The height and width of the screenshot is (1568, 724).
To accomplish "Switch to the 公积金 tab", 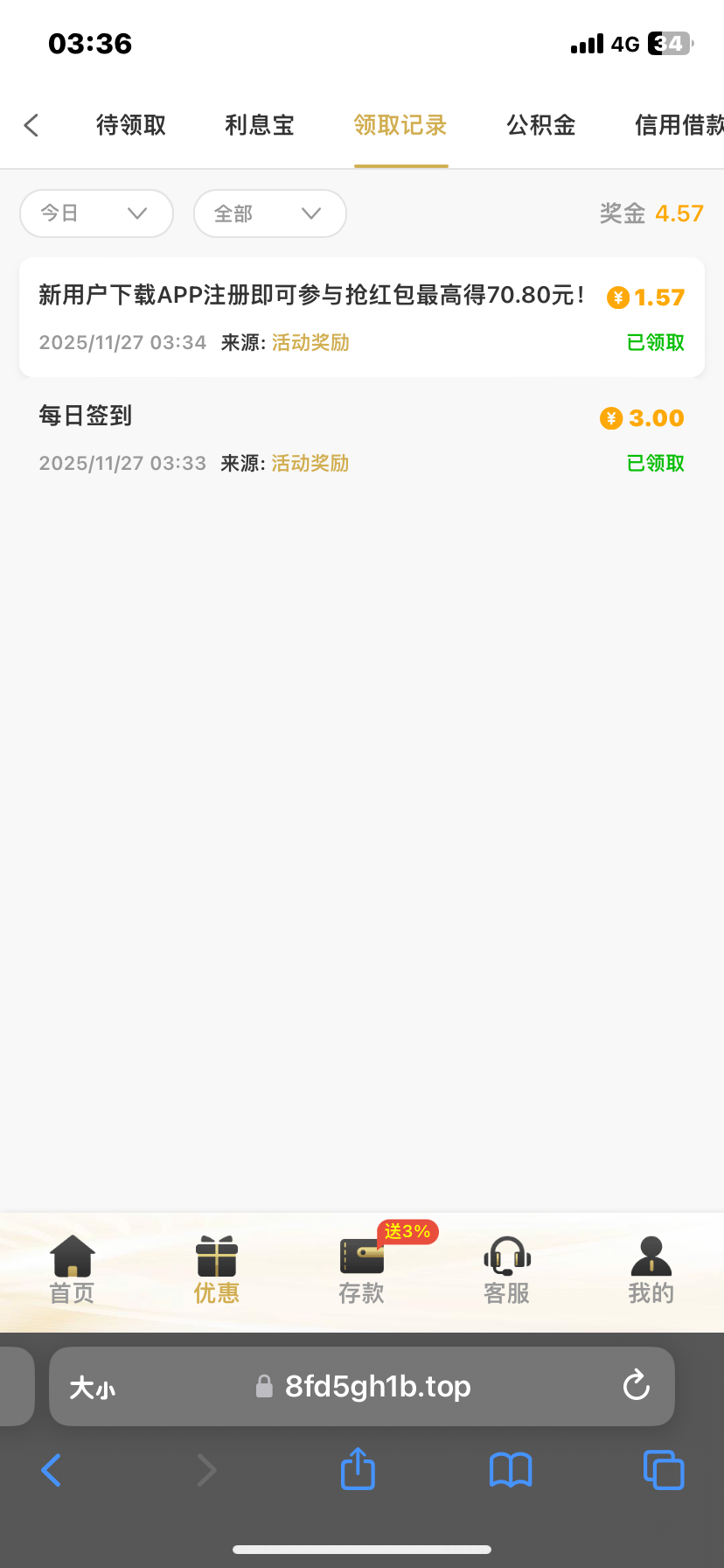I will 541,125.
